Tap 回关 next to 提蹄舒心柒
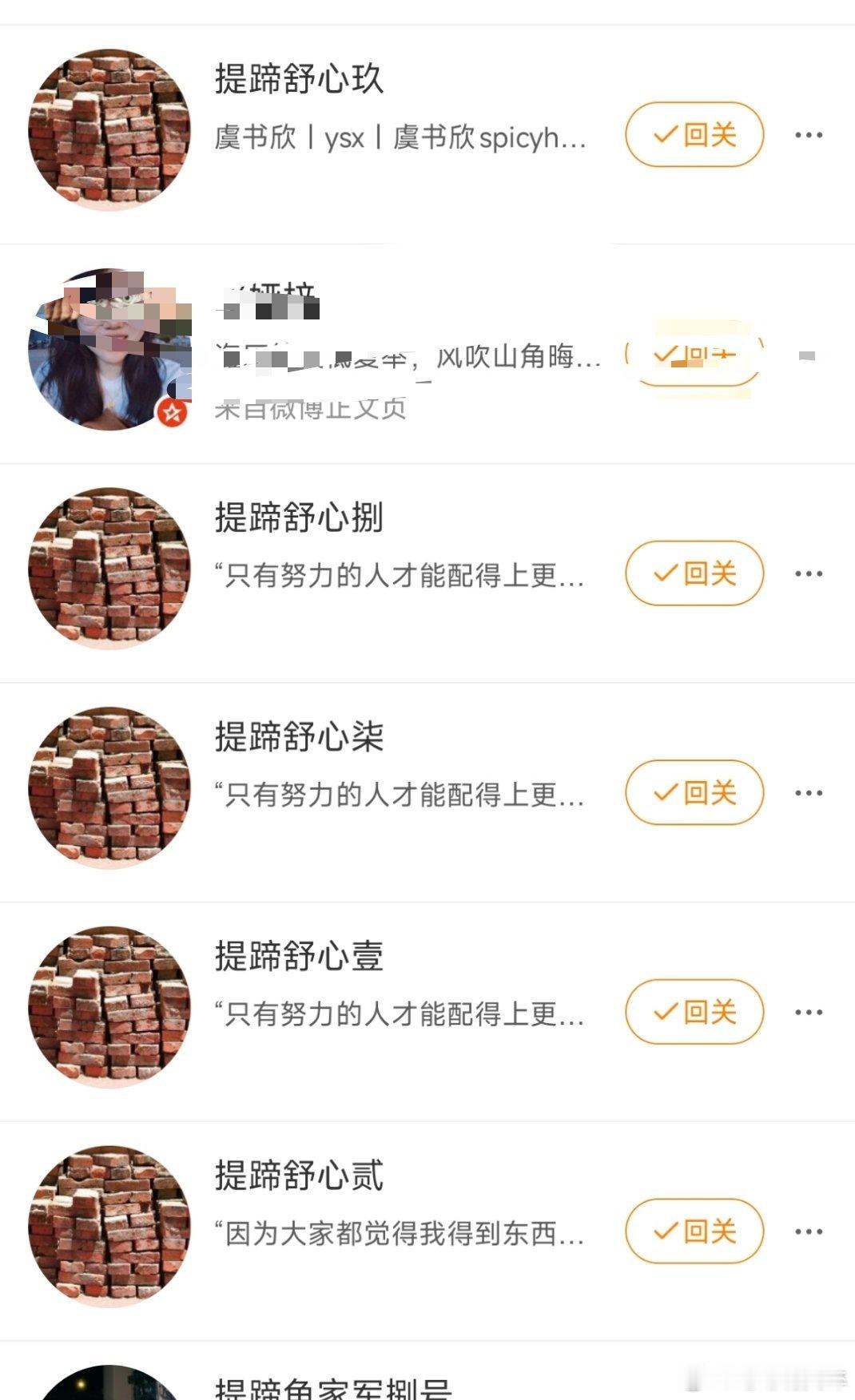 [x=694, y=793]
